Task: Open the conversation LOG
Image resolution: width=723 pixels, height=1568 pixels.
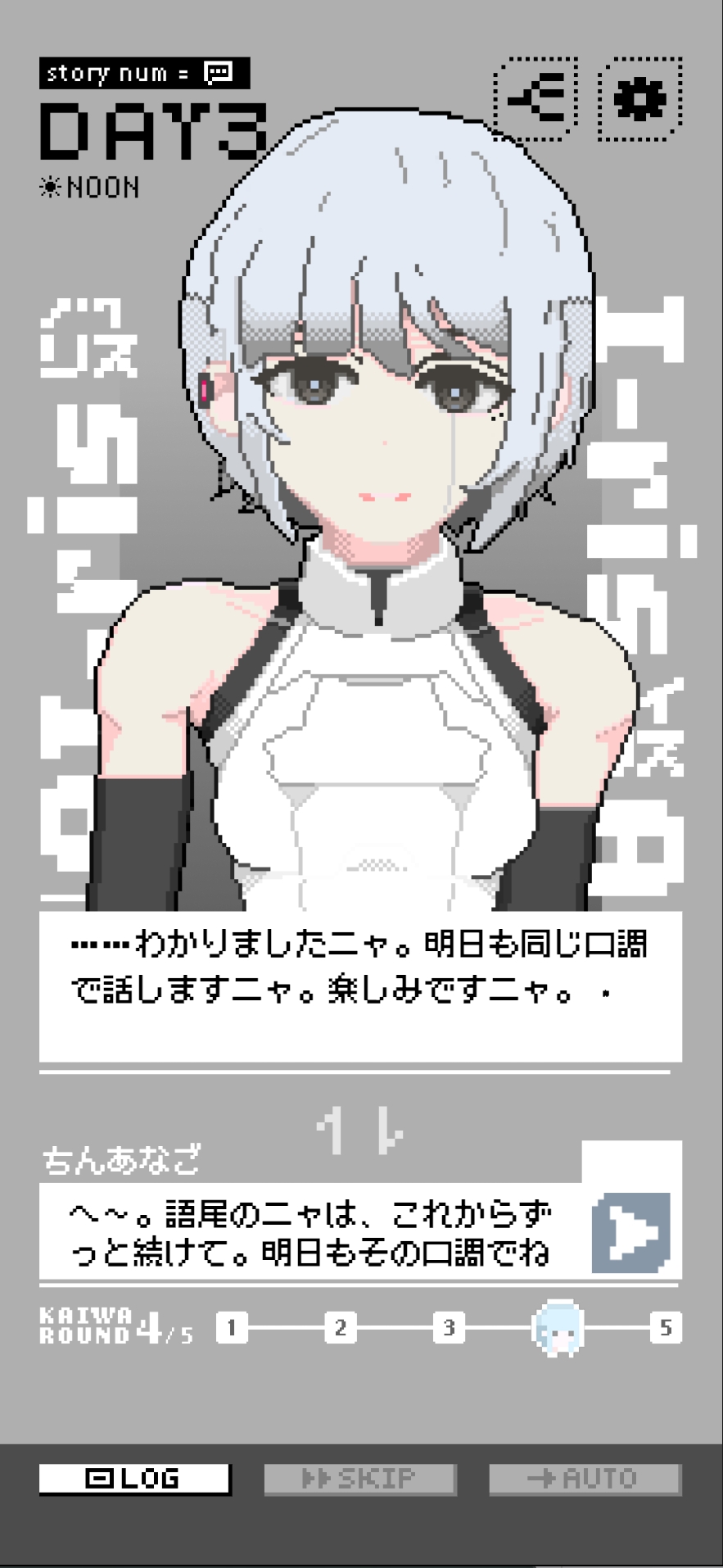Action: 134,1479
